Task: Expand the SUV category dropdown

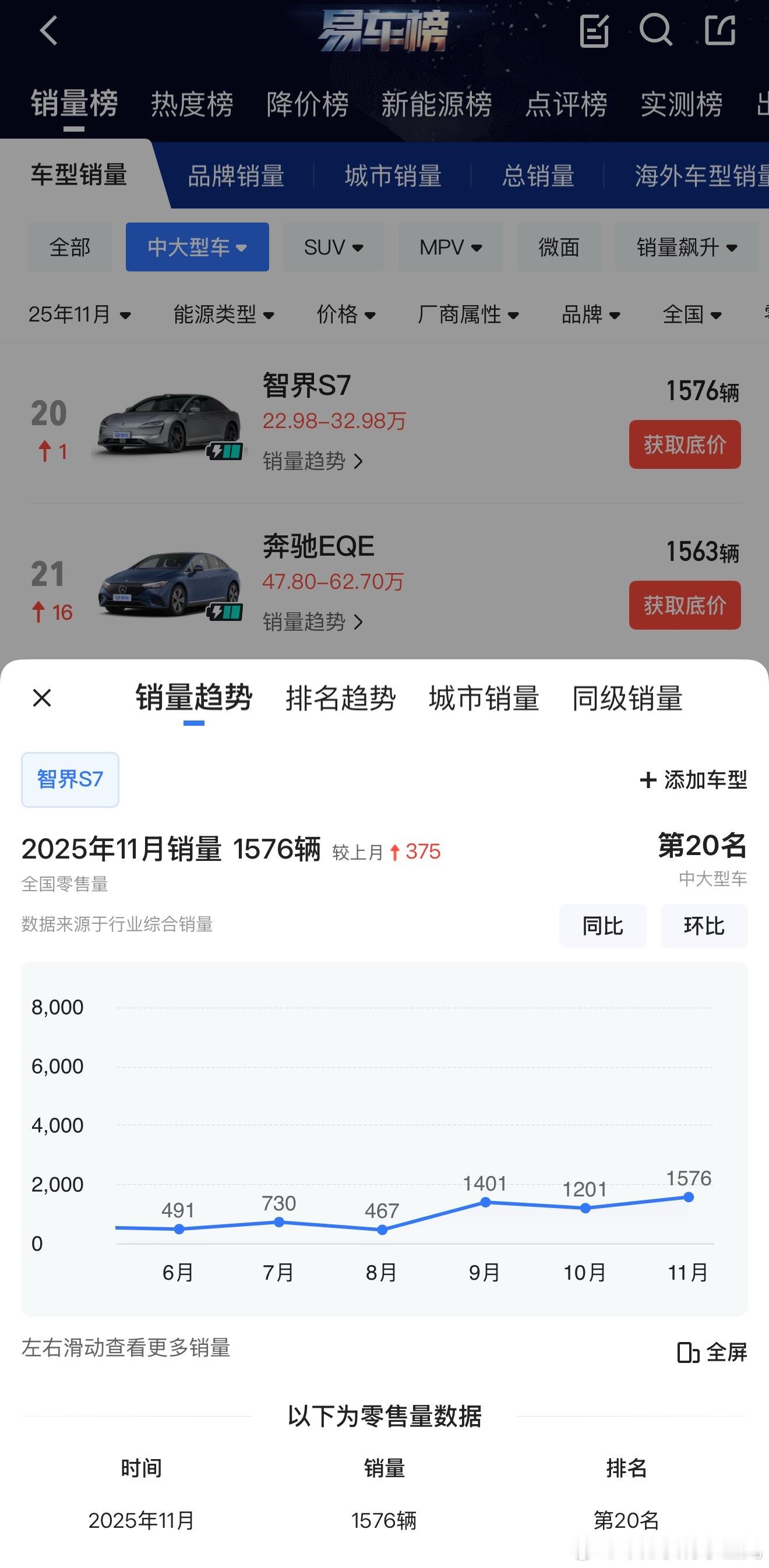Action: coord(333,247)
